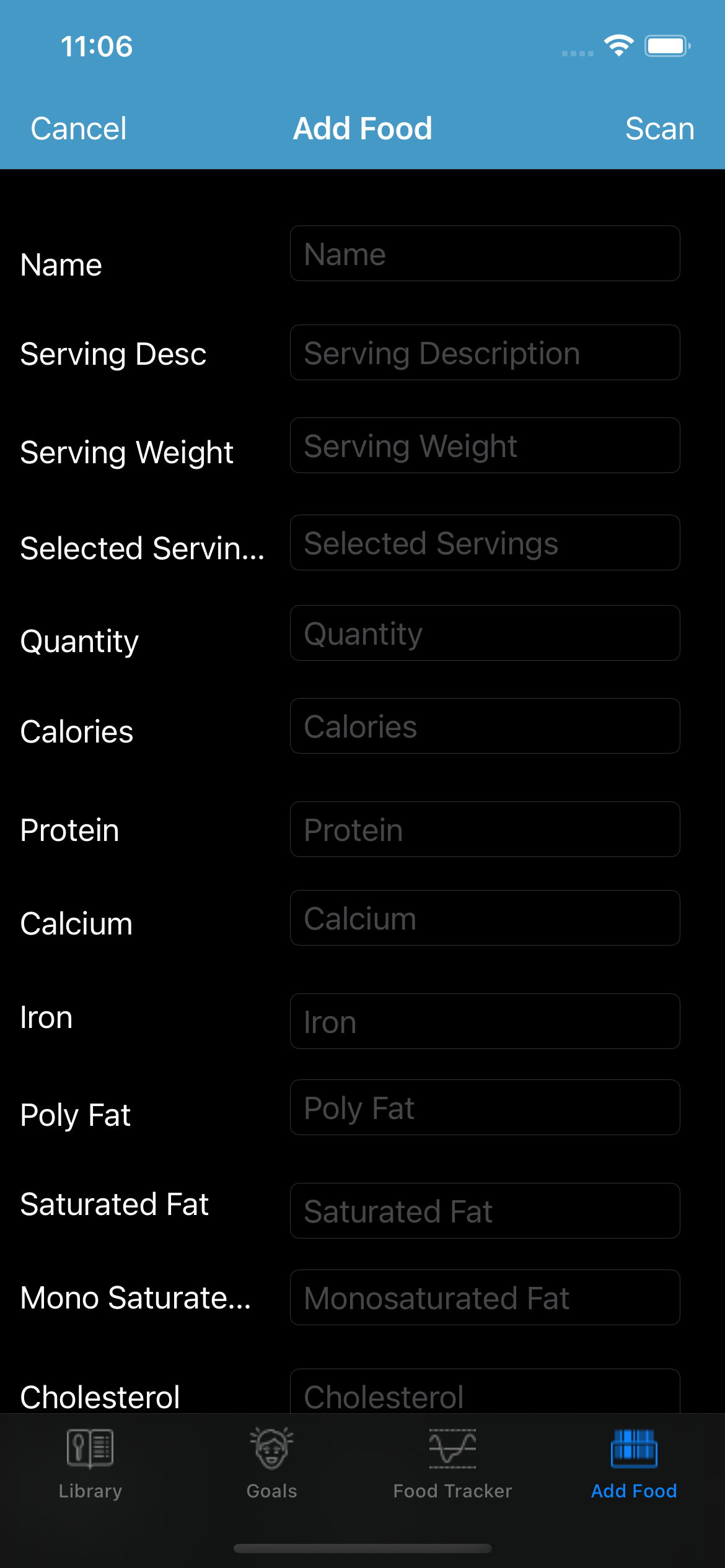Select the Serving Description field
Viewport: 725px width, 1568px height.
click(x=485, y=353)
